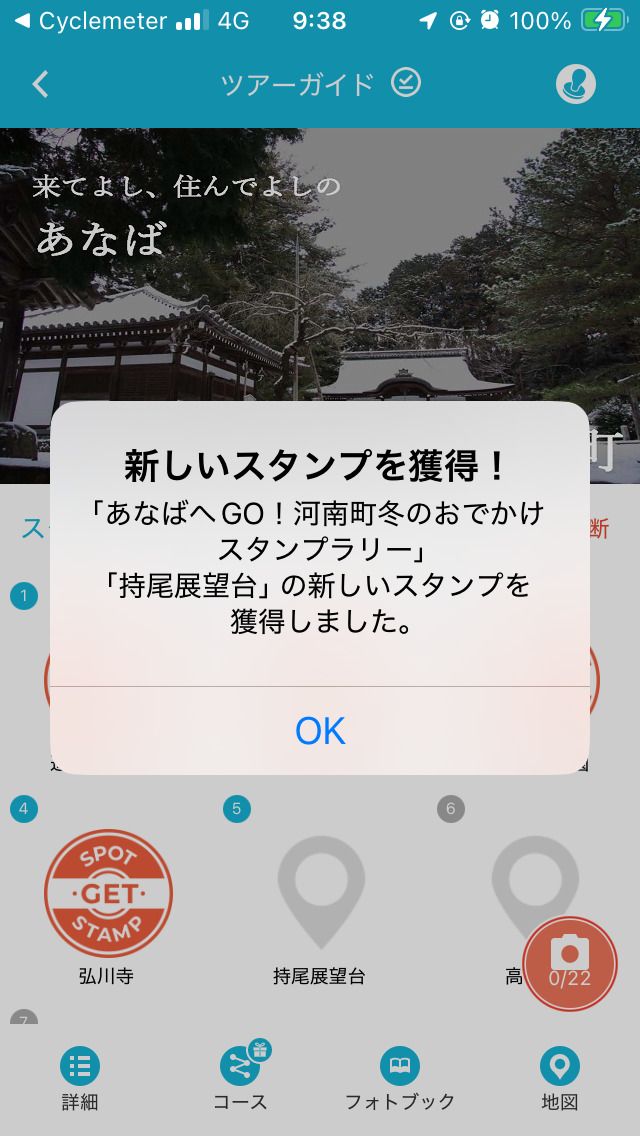
Task: Go back using the top-left arrow
Action: coord(41,84)
